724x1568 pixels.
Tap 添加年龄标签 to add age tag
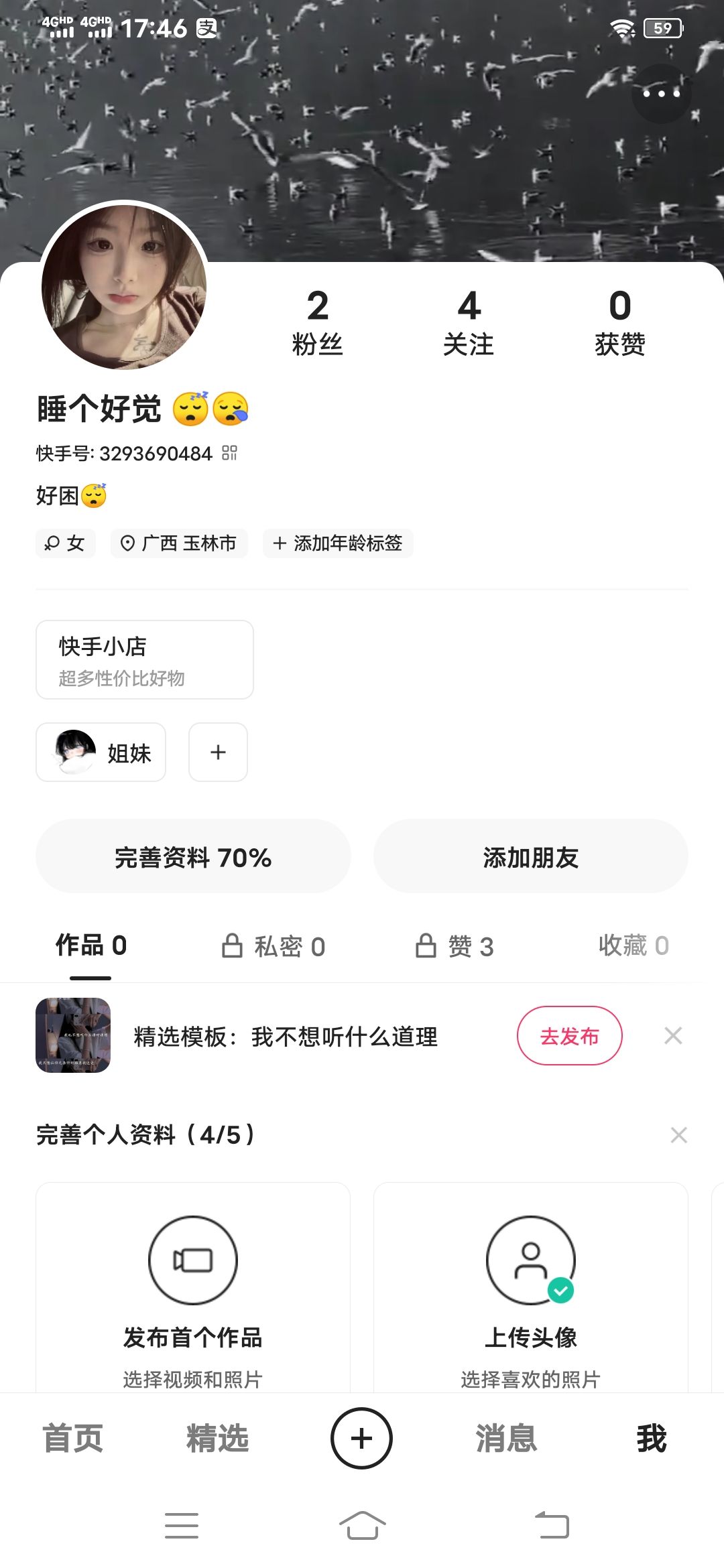338,543
